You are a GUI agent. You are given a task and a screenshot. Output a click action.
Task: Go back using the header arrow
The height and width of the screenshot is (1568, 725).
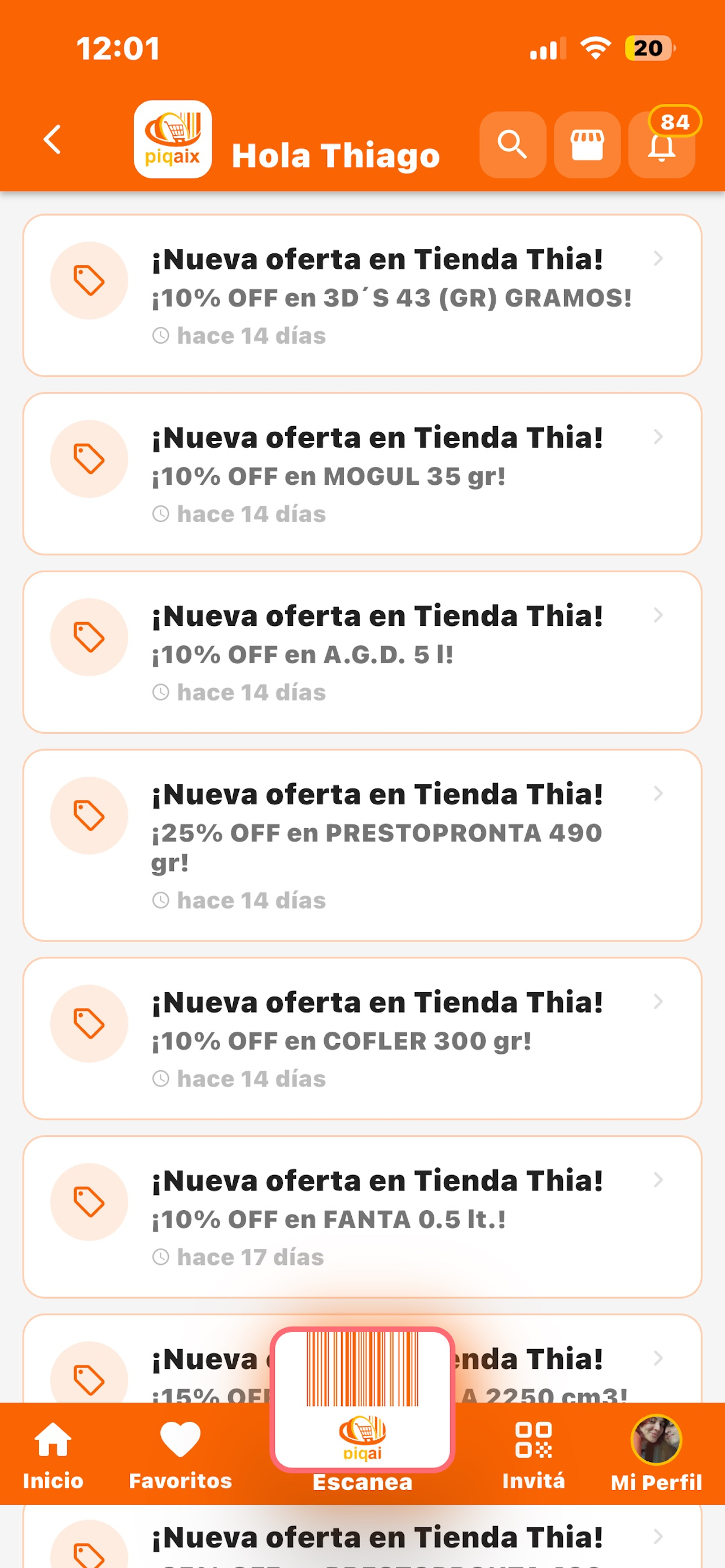(x=53, y=139)
